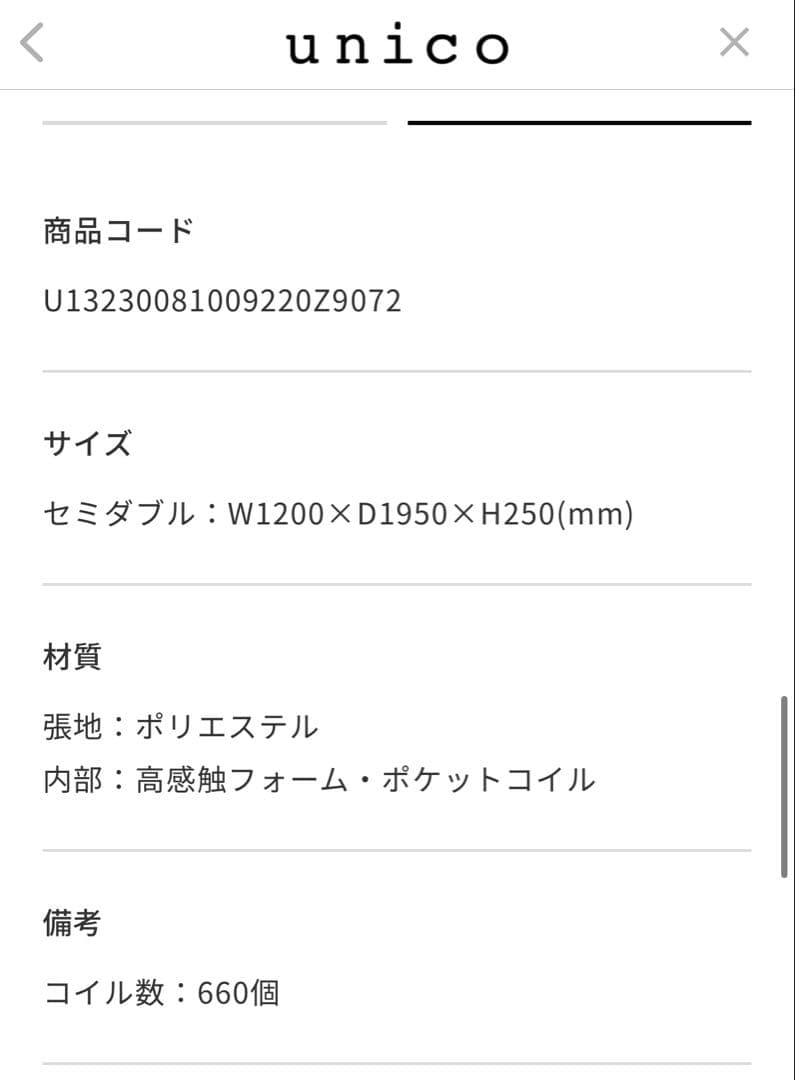The height and width of the screenshot is (1080, 795).
Task: Select the 張地：ポリエステル material line
Action: (x=180, y=728)
